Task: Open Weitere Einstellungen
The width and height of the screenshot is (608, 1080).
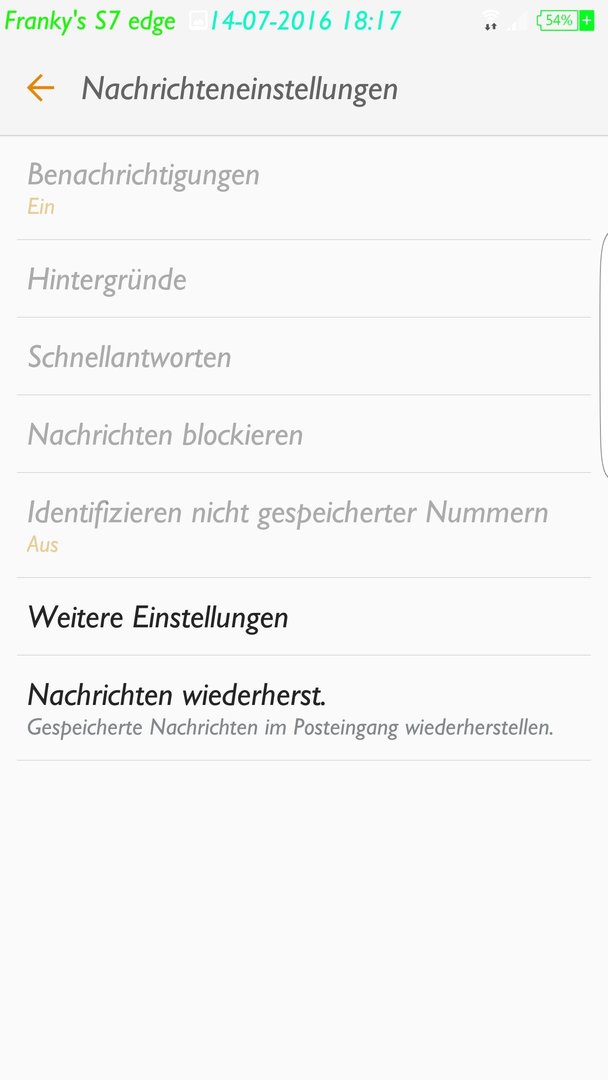Action: pos(304,616)
